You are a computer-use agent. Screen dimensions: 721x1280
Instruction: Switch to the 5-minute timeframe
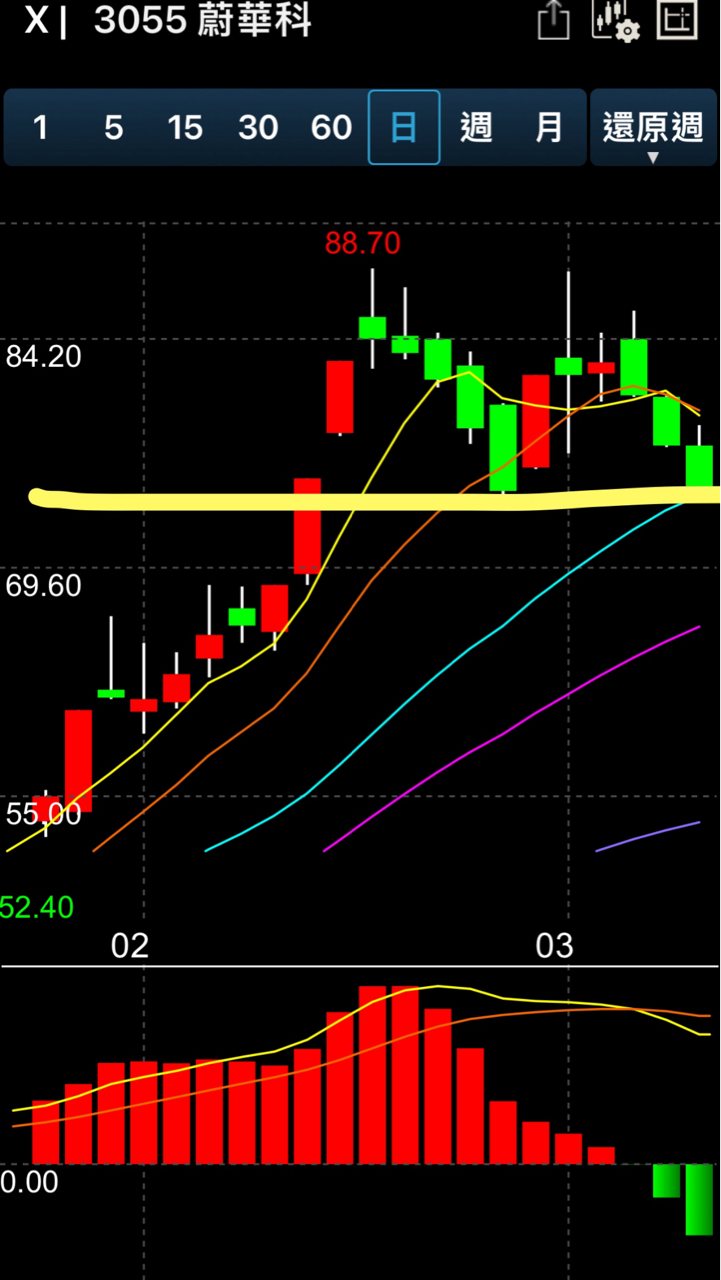coord(113,128)
